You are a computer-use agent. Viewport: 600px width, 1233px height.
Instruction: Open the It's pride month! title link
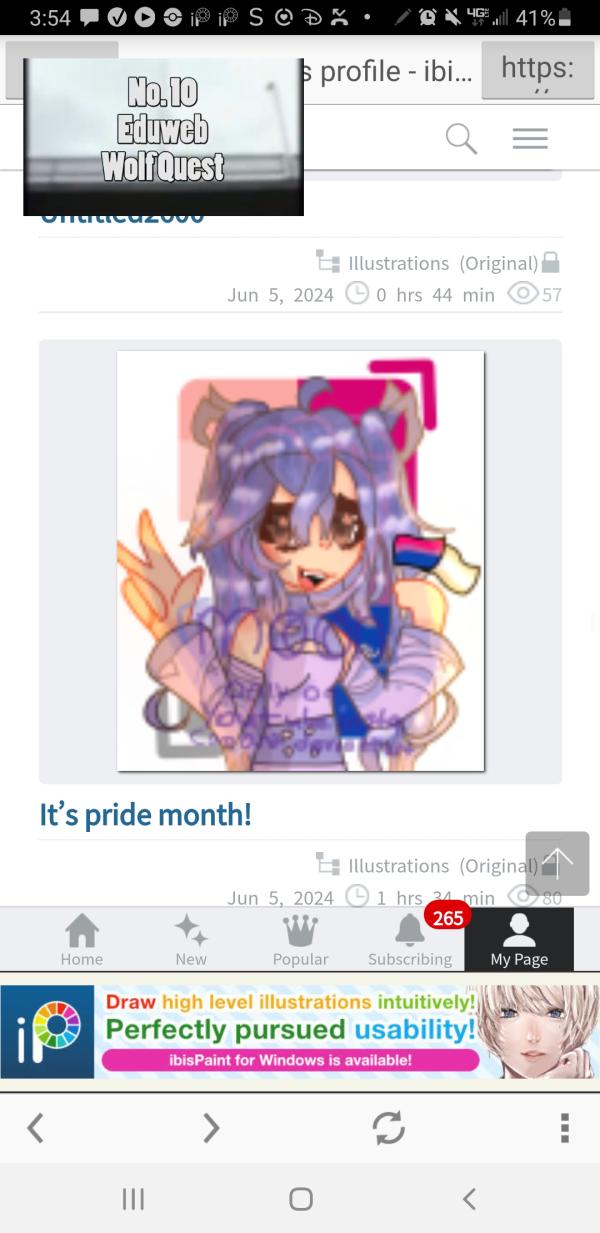pyautogui.click(x=146, y=815)
